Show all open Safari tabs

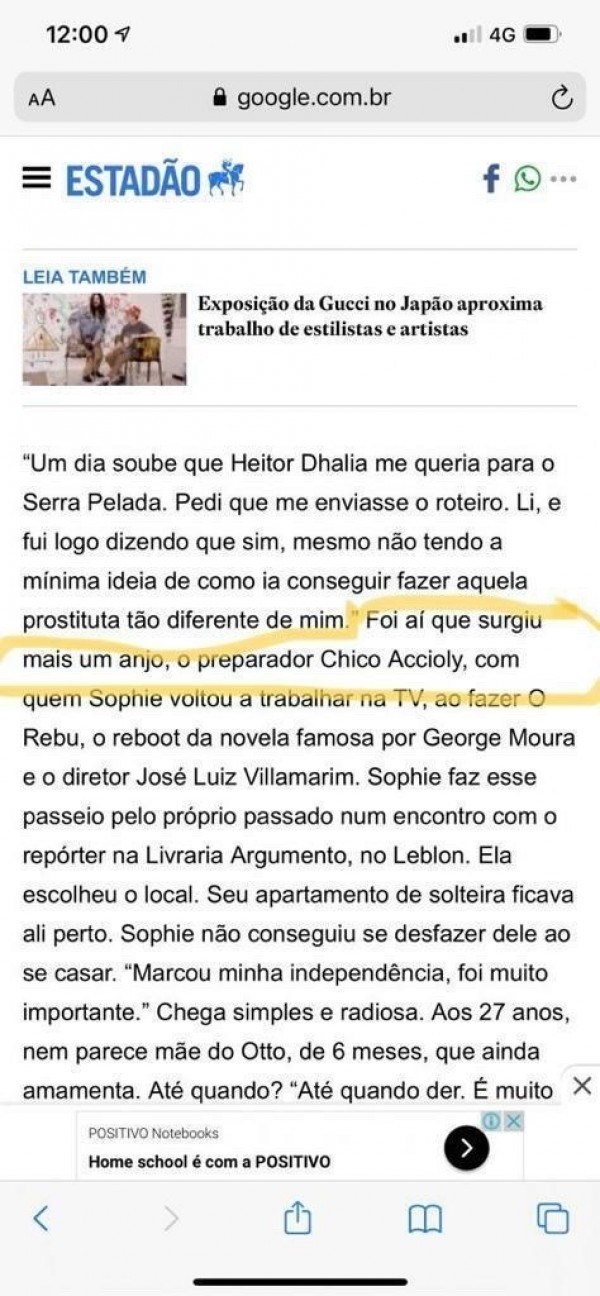(x=553, y=1218)
